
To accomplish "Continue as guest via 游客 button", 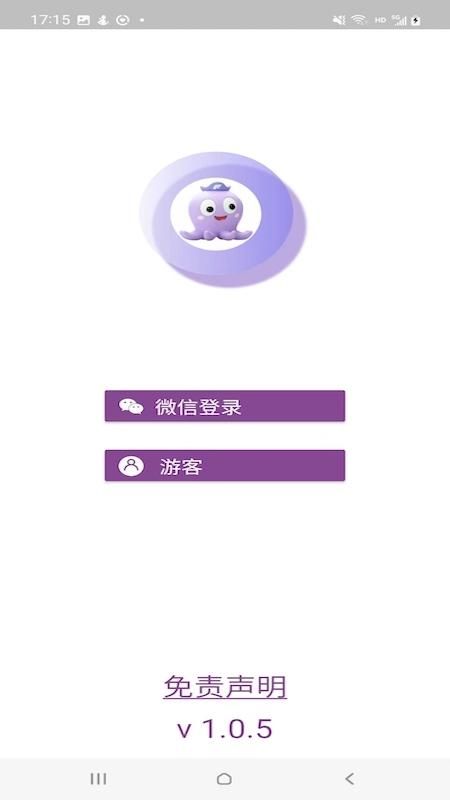I will pyautogui.click(x=225, y=465).
